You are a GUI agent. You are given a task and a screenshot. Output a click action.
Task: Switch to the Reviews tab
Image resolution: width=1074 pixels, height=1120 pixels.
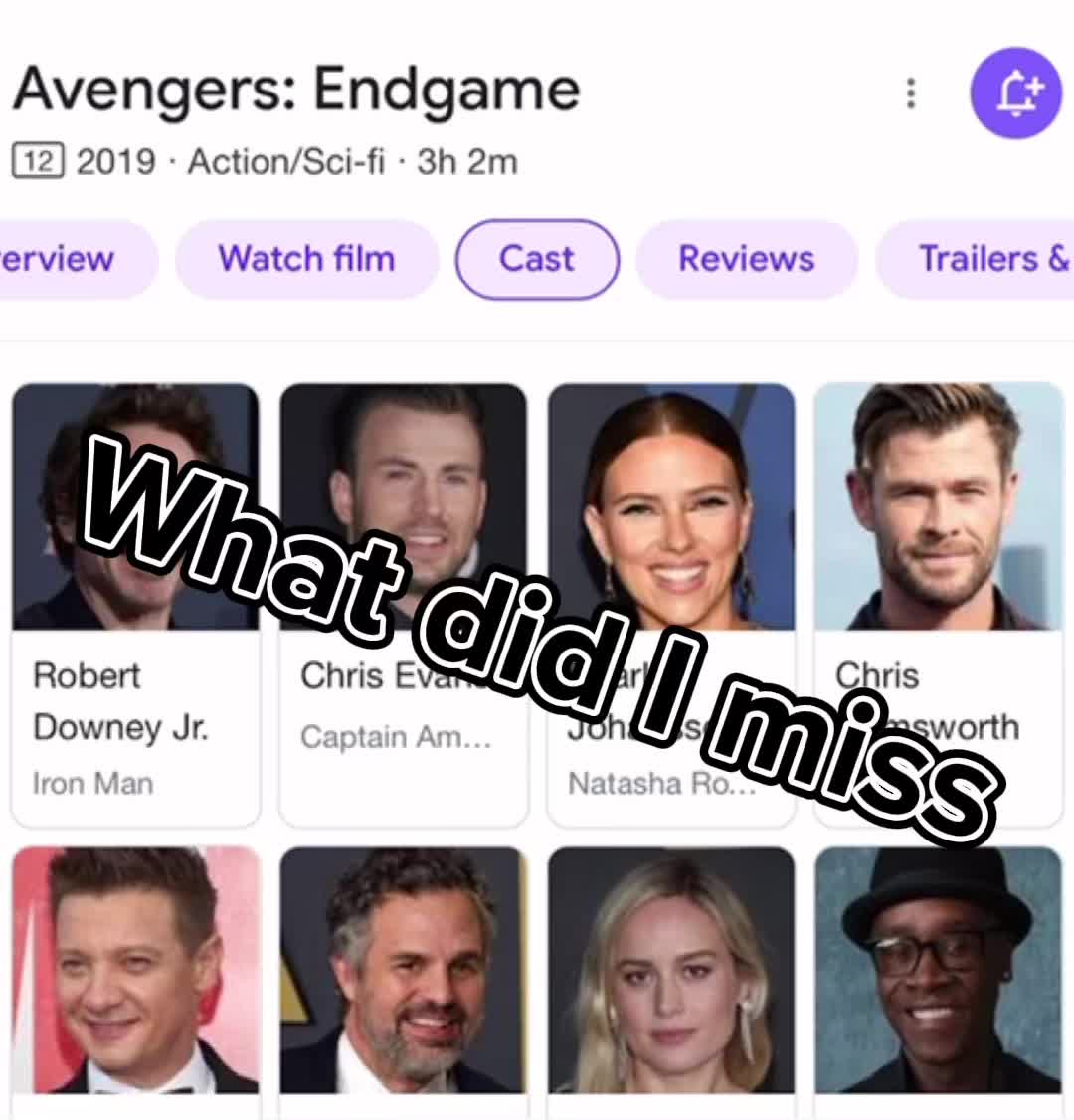coord(746,259)
